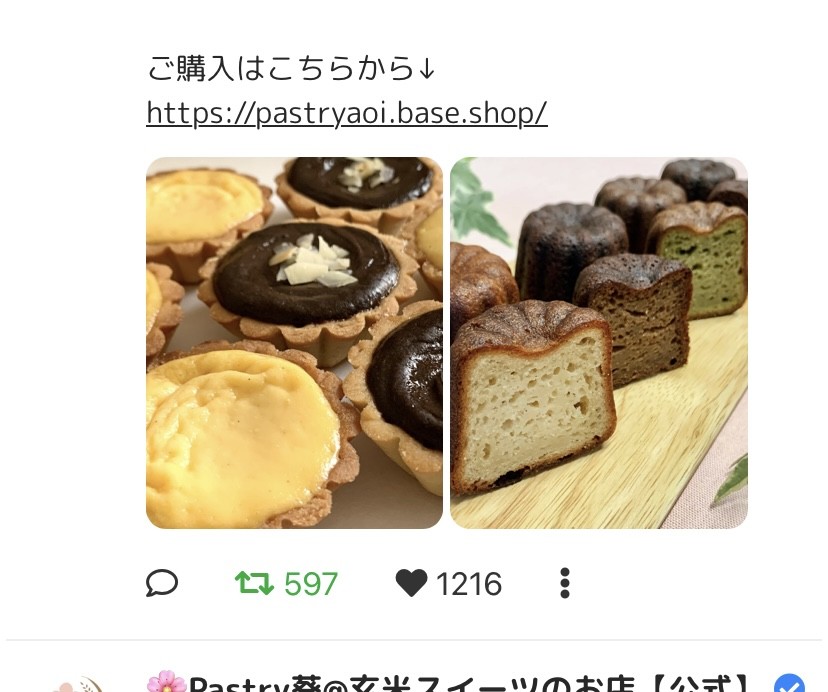The image size is (828, 692).
Task: Open the post's more options menu
Action: coord(565,583)
